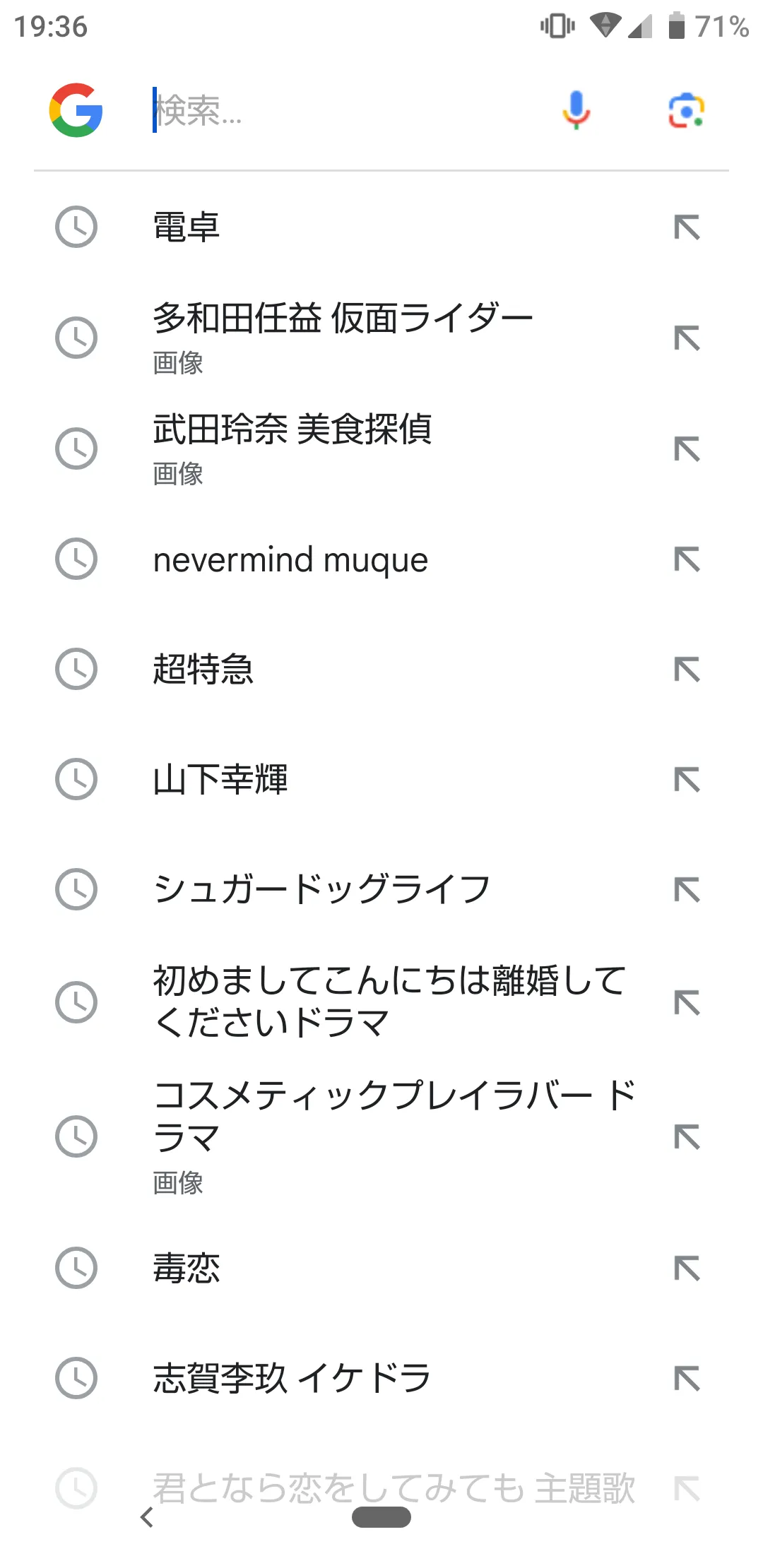Image resolution: width=763 pixels, height=1568 pixels.
Task: Open Google Lens camera search
Action: tap(686, 110)
